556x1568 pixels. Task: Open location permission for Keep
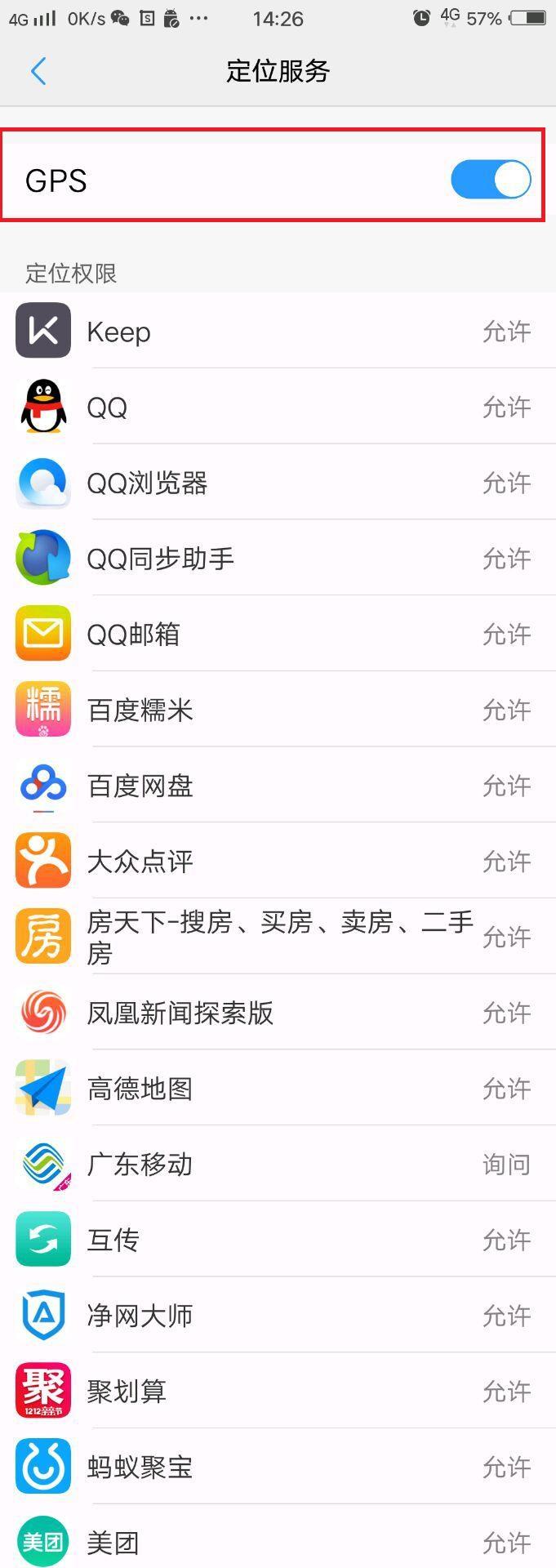pyautogui.click(x=278, y=332)
